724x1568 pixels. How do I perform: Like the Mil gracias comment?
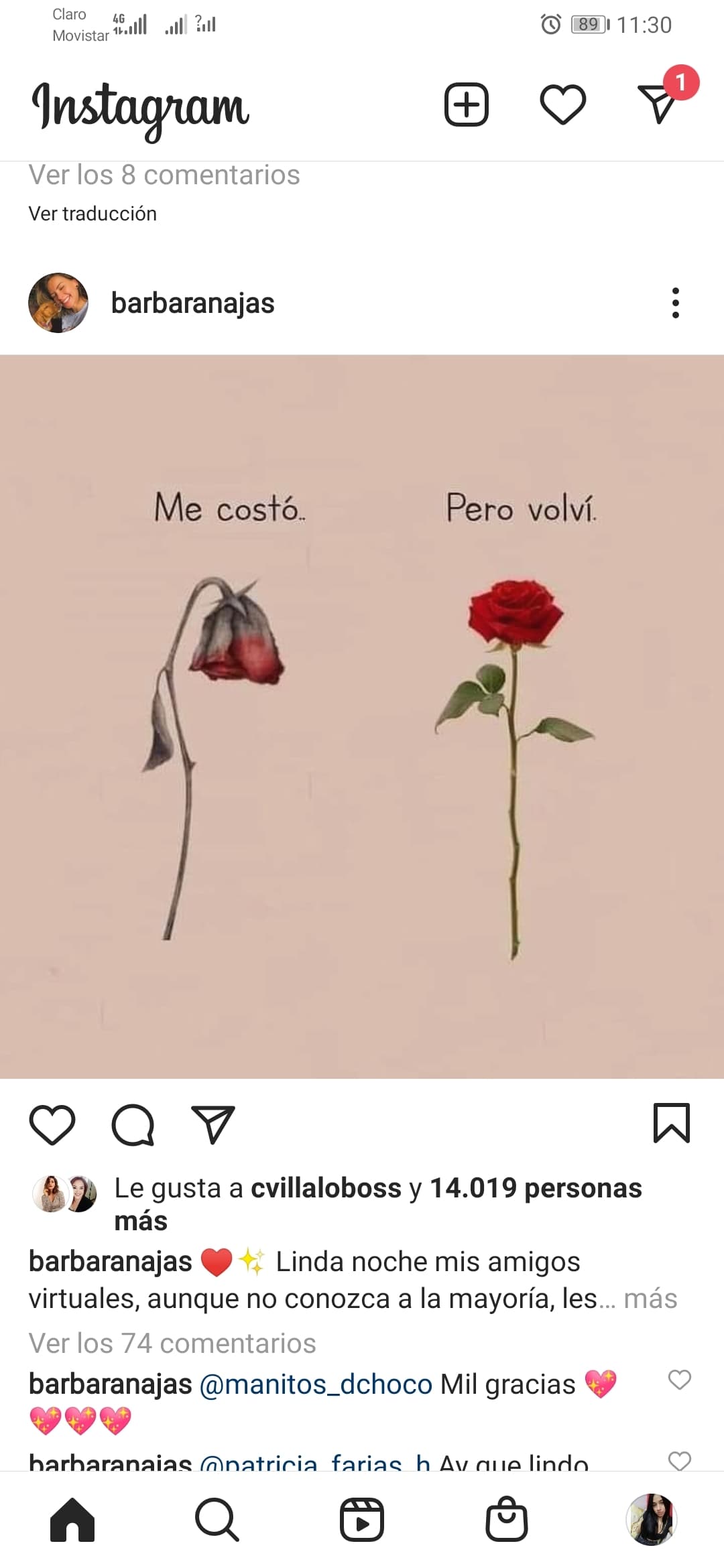pyautogui.click(x=680, y=1380)
